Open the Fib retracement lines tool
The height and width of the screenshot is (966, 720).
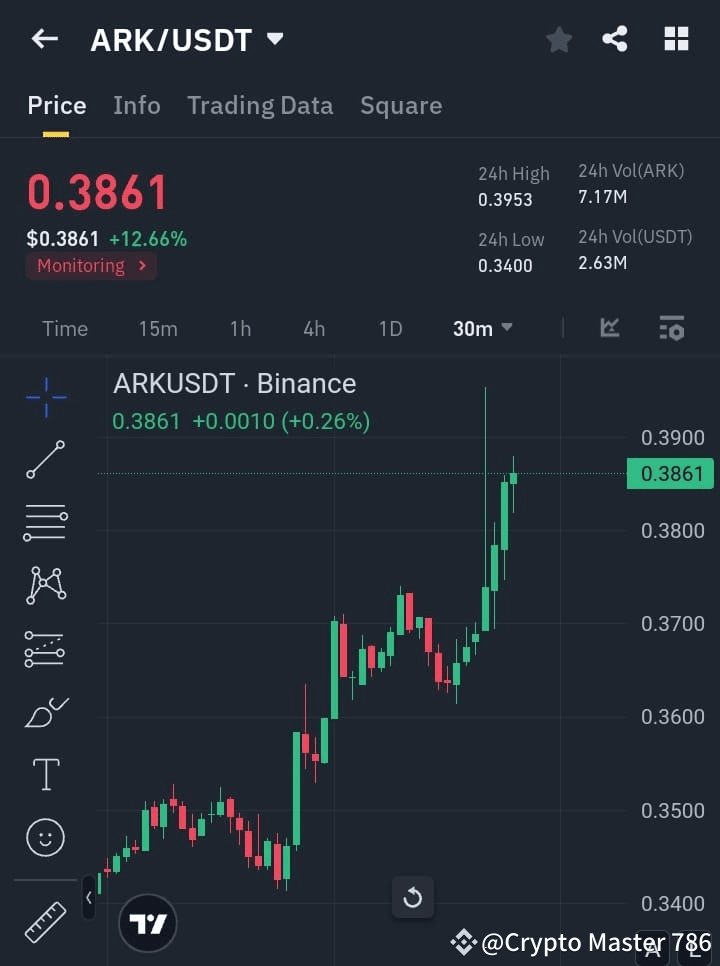pyautogui.click(x=45, y=523)
